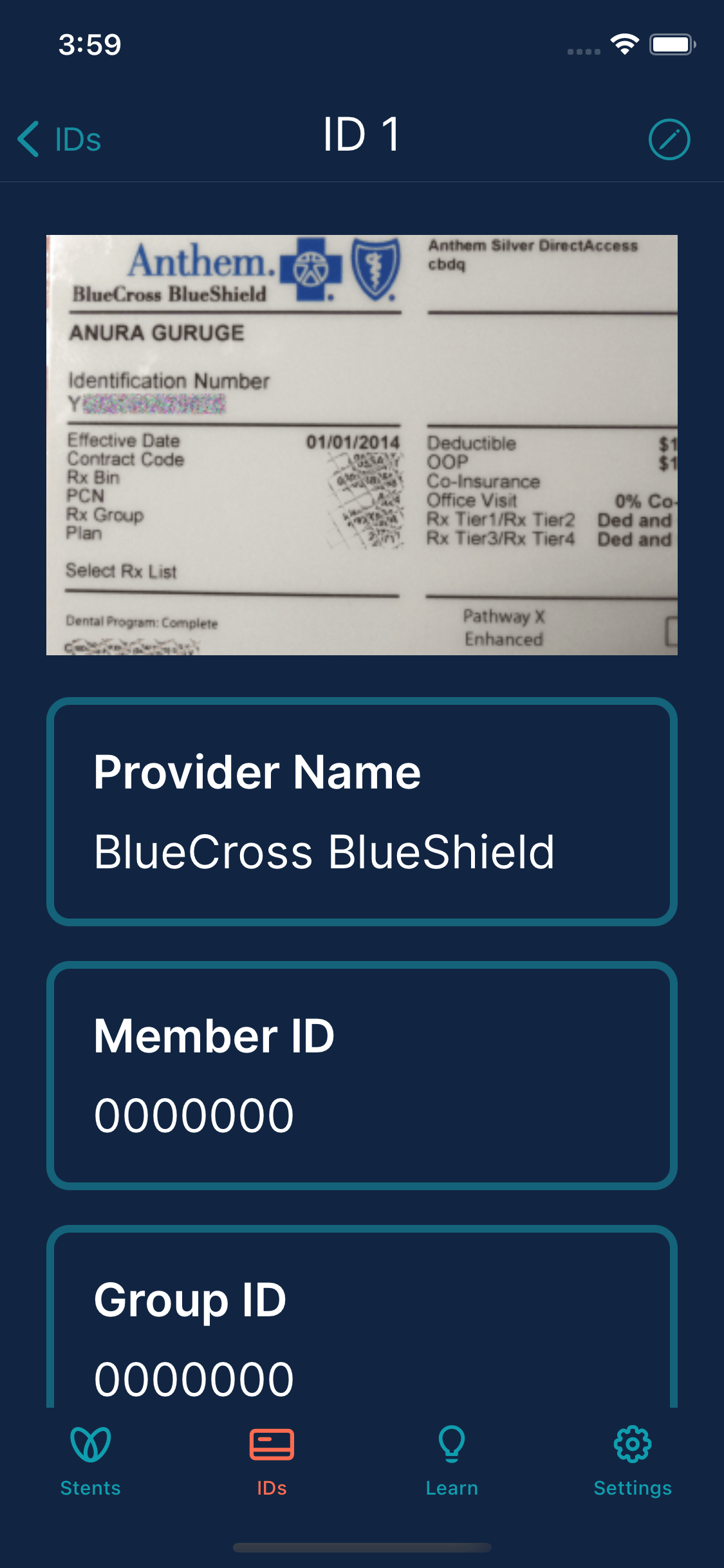Go back to the IDs list
Viewport: 724px width, 1568px height.
pyautogui.click(x=59, y=139)
